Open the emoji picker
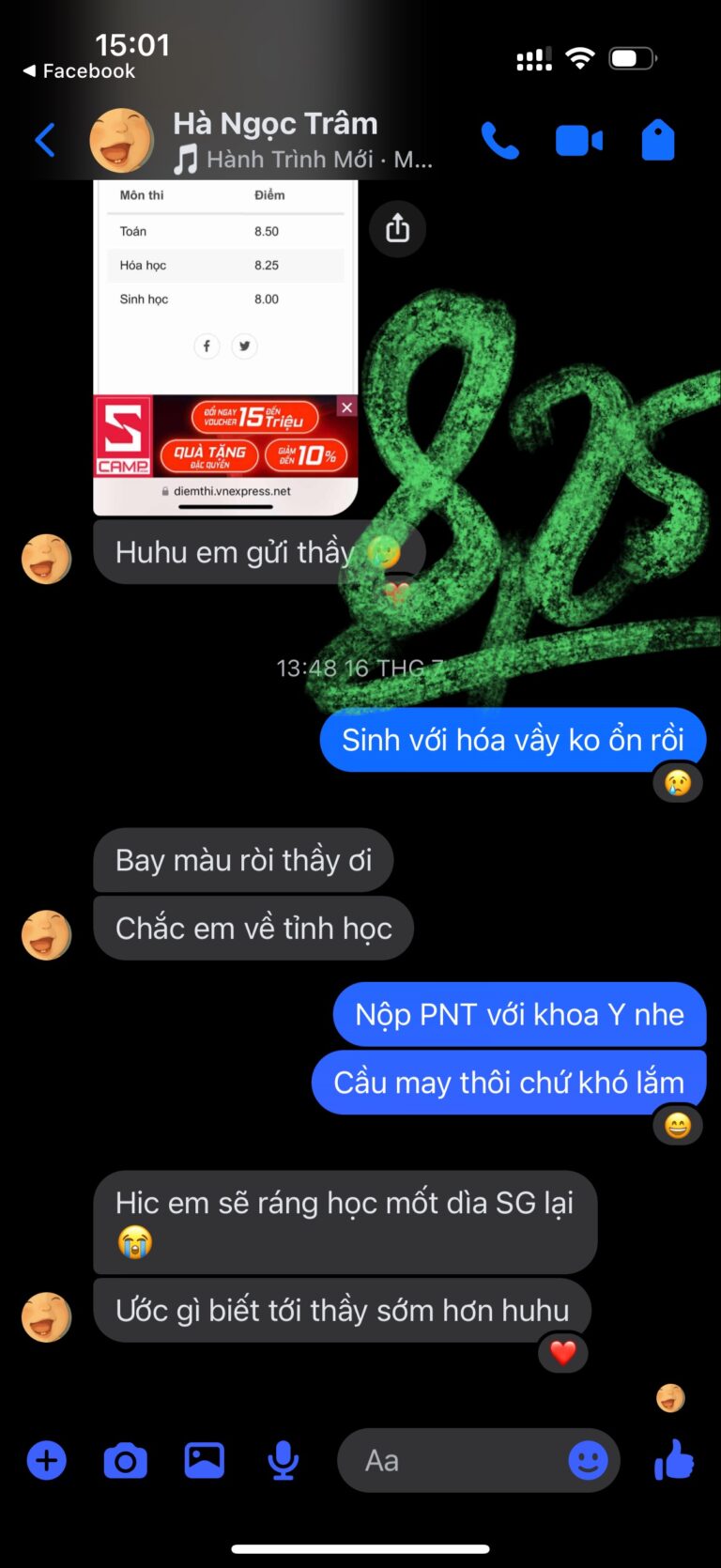This screenshot has width=721, height=1568. point(588,1461)
